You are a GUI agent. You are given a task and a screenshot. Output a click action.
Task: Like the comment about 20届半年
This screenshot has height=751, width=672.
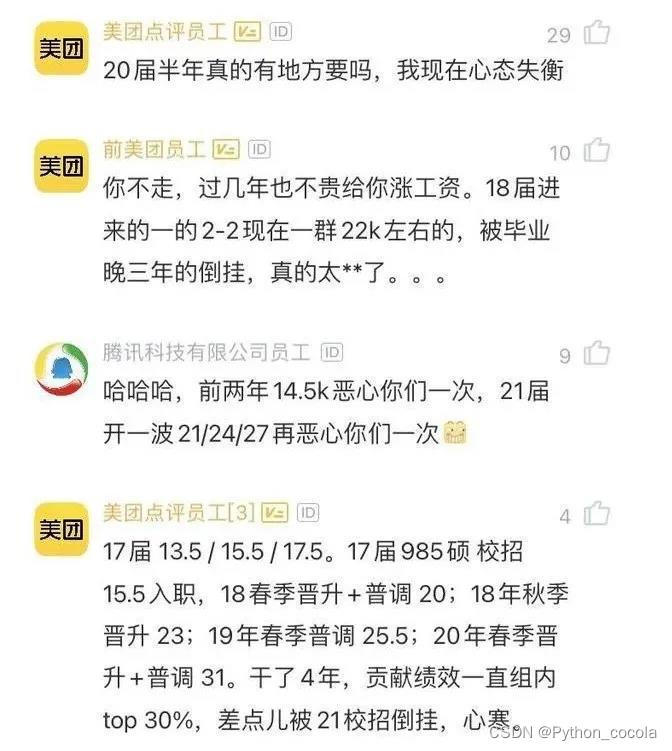(x=597, y=33)
